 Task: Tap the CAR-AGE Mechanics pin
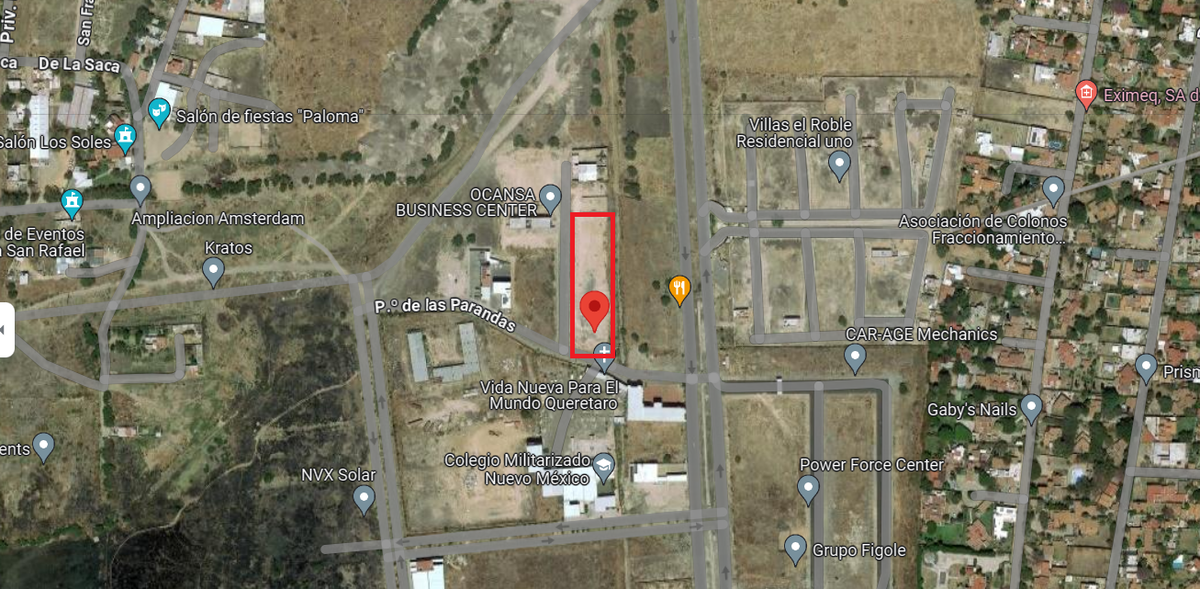click(855, 356)
